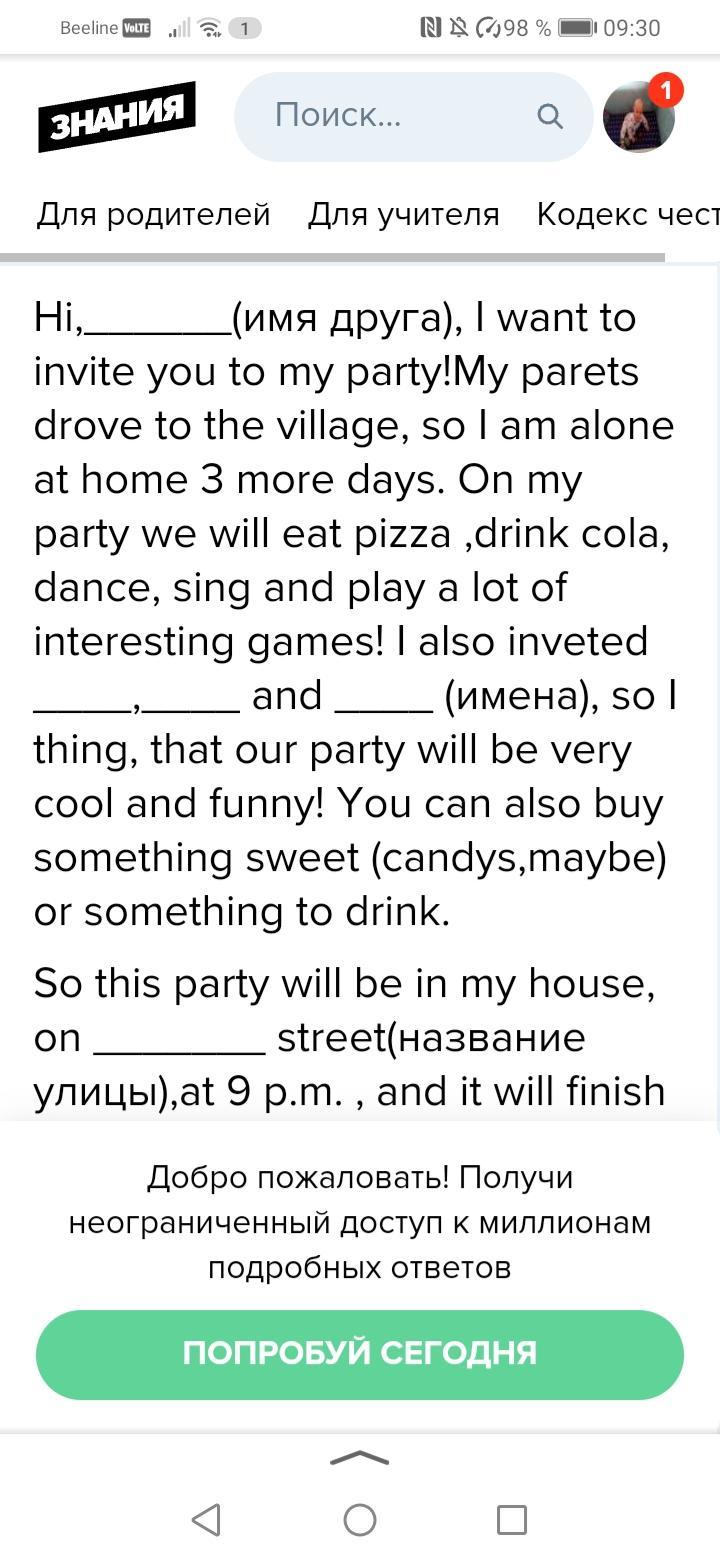Switch to Для учителя section

403,214
